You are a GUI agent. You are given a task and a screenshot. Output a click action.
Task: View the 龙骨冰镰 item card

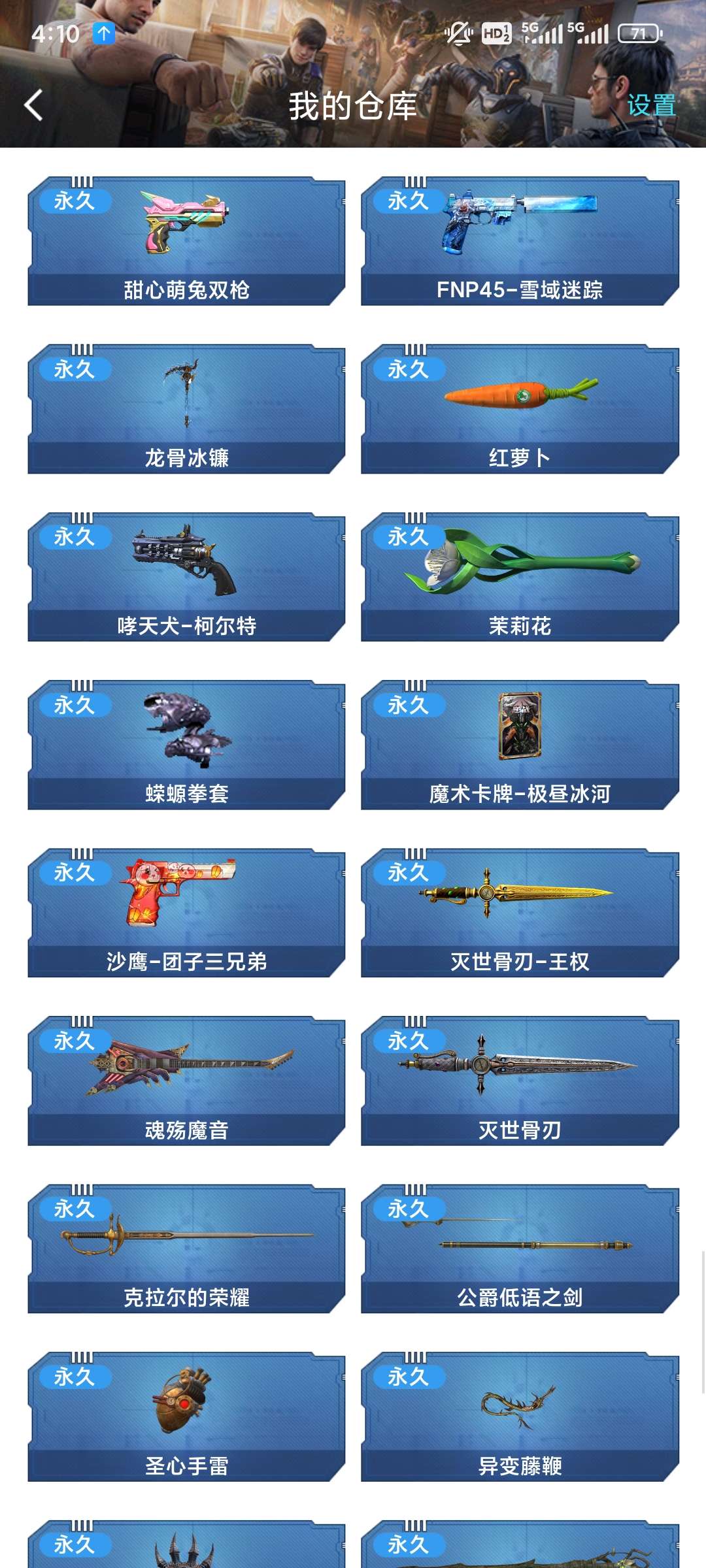186,408
